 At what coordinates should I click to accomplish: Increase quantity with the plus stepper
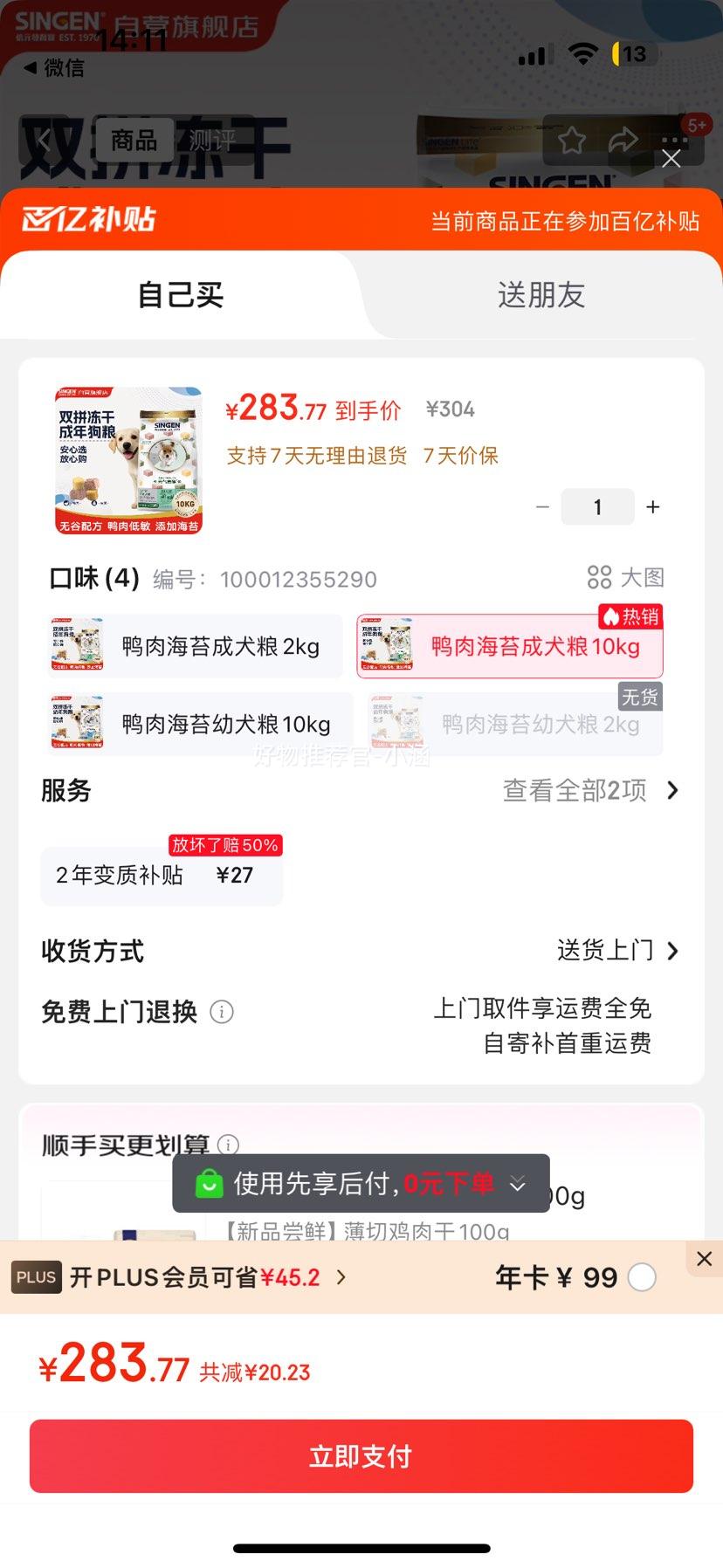[652, 506]
